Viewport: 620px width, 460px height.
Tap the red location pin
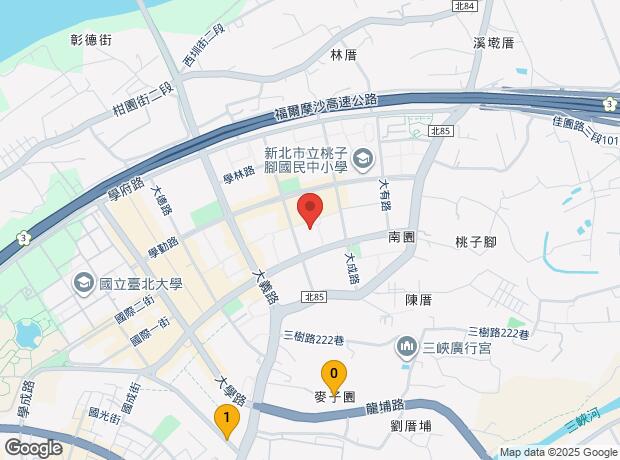(x=310, y=210)
